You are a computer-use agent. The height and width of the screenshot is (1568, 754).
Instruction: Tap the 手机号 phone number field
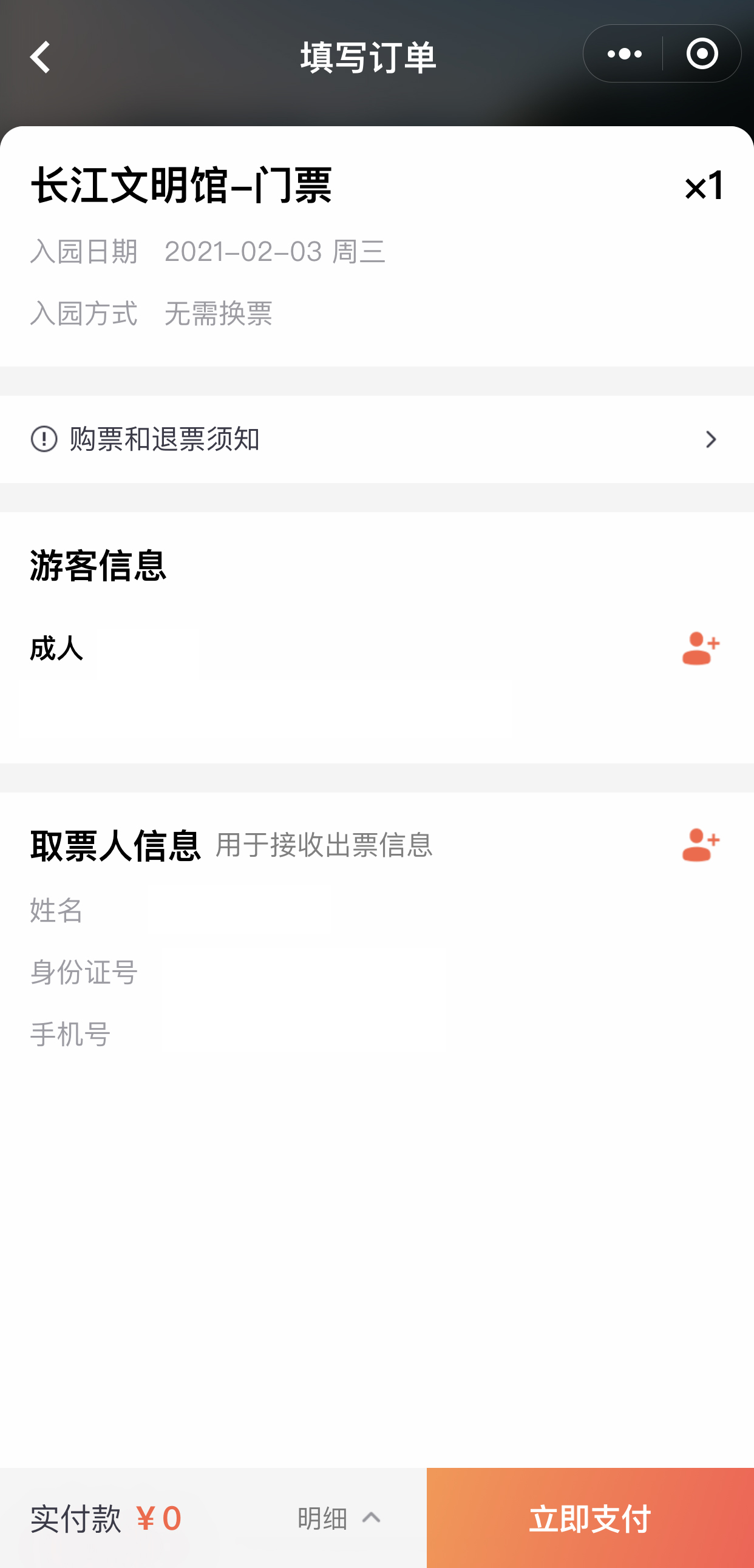[365, 1034]
